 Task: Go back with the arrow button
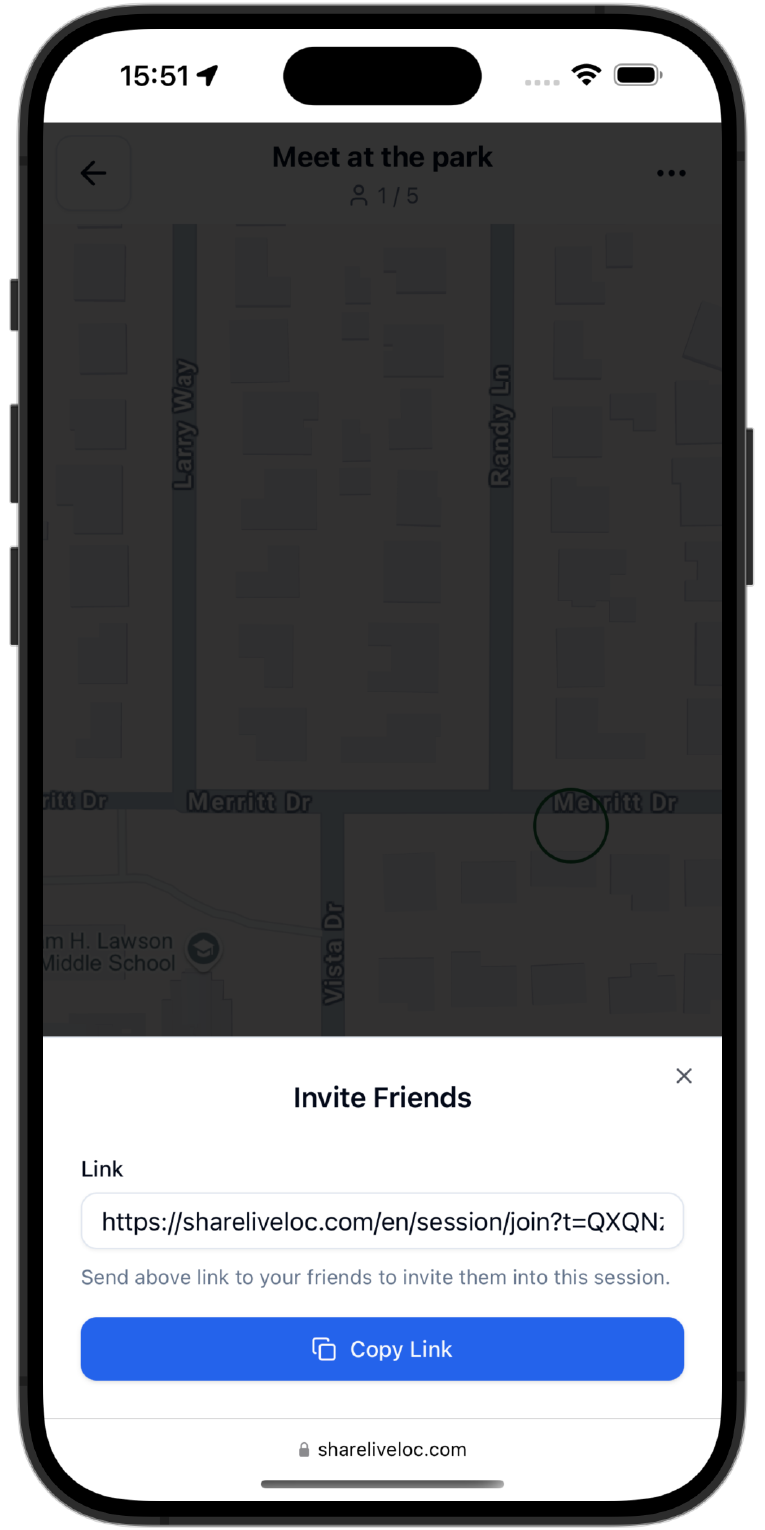click(93, 173)
